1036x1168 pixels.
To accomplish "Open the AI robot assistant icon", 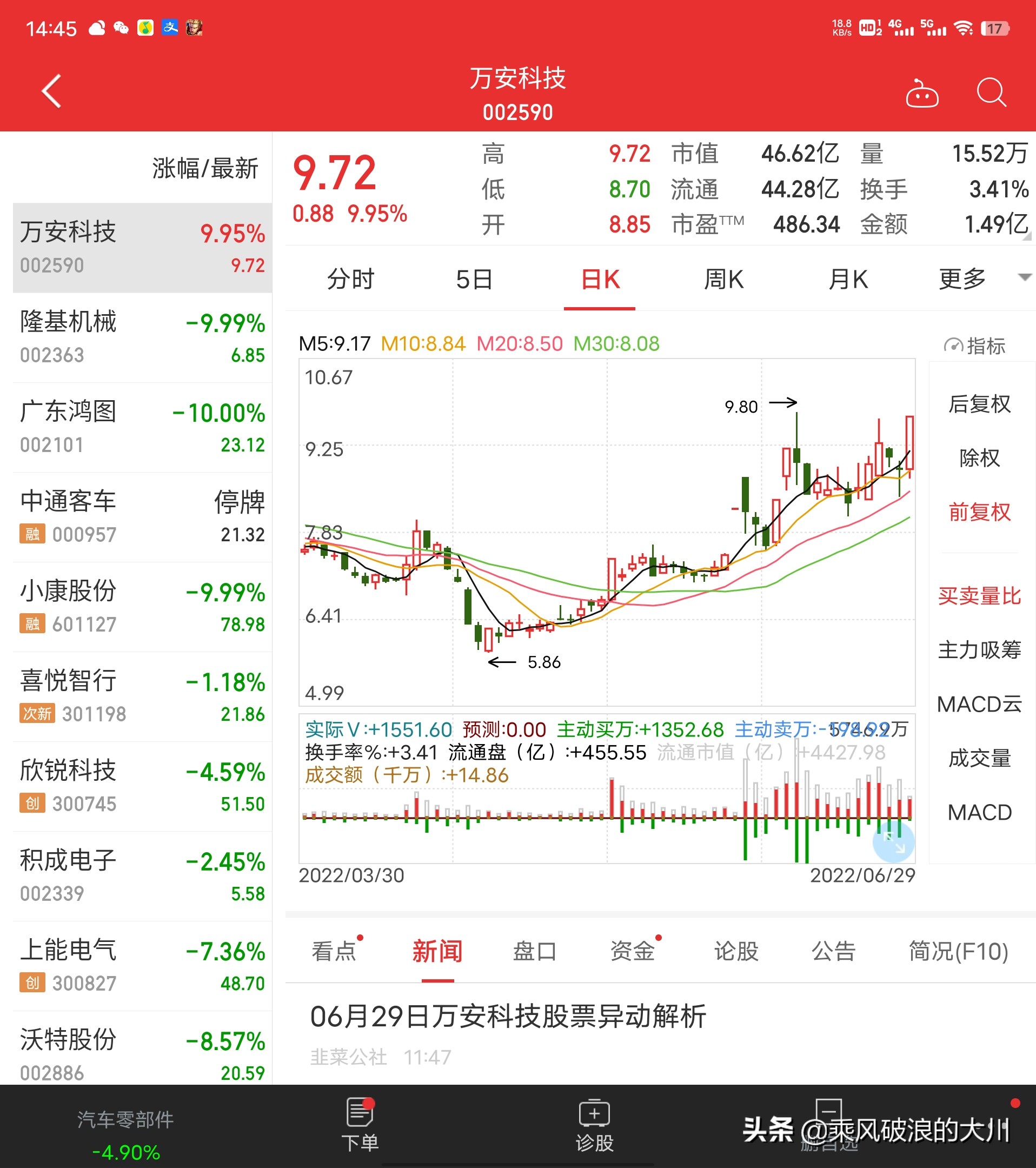I will pyautogui.click(x=923, y=93).
